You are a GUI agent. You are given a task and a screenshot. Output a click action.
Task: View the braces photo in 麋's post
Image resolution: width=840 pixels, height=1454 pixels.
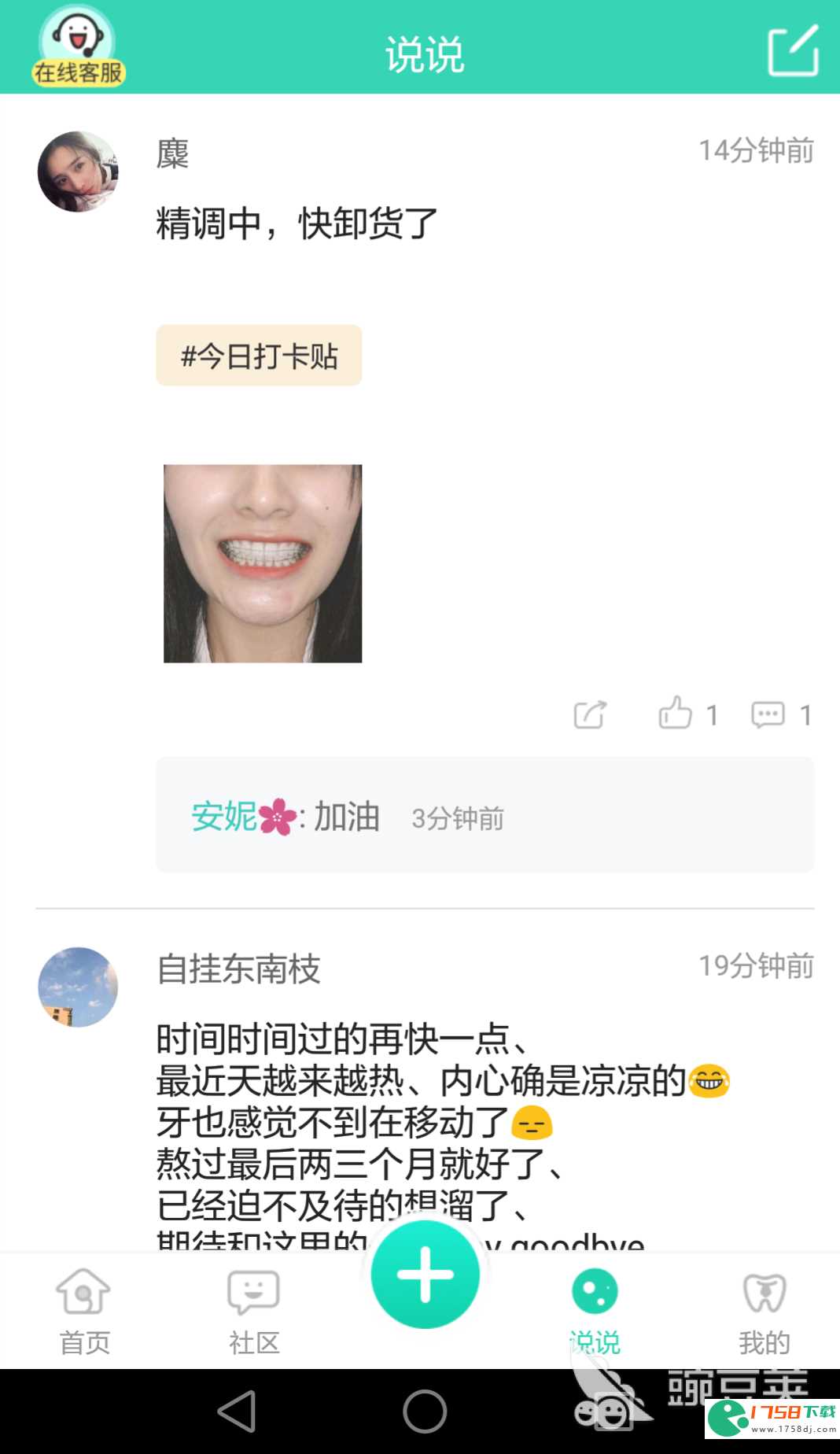(263, 563)
